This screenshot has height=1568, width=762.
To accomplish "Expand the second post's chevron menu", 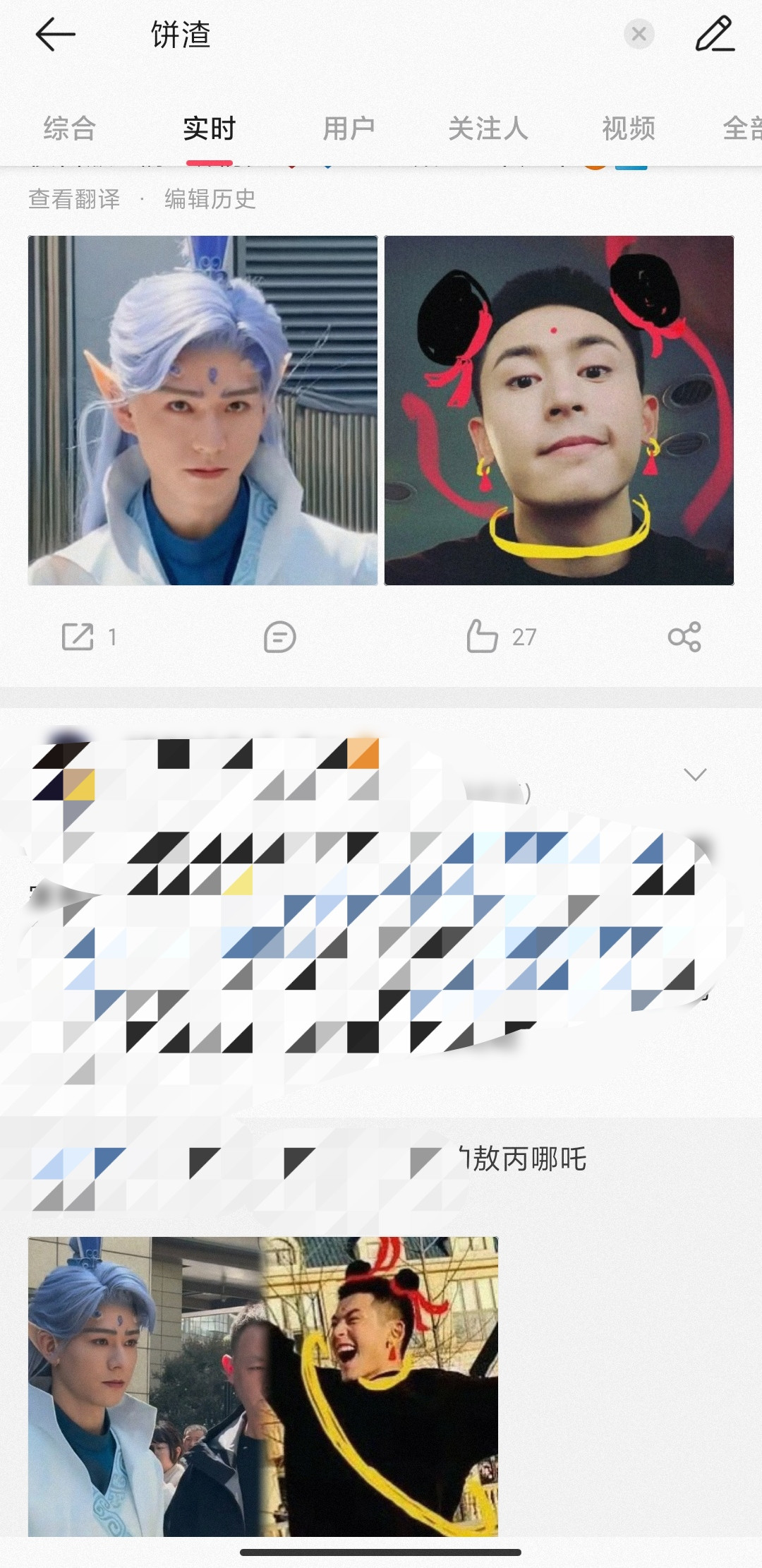I will tap(695, 774).
